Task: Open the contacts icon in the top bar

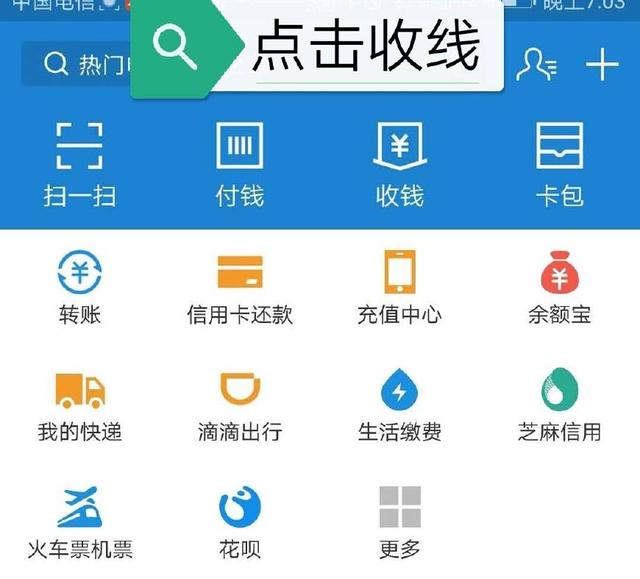Action: (537, 65)
